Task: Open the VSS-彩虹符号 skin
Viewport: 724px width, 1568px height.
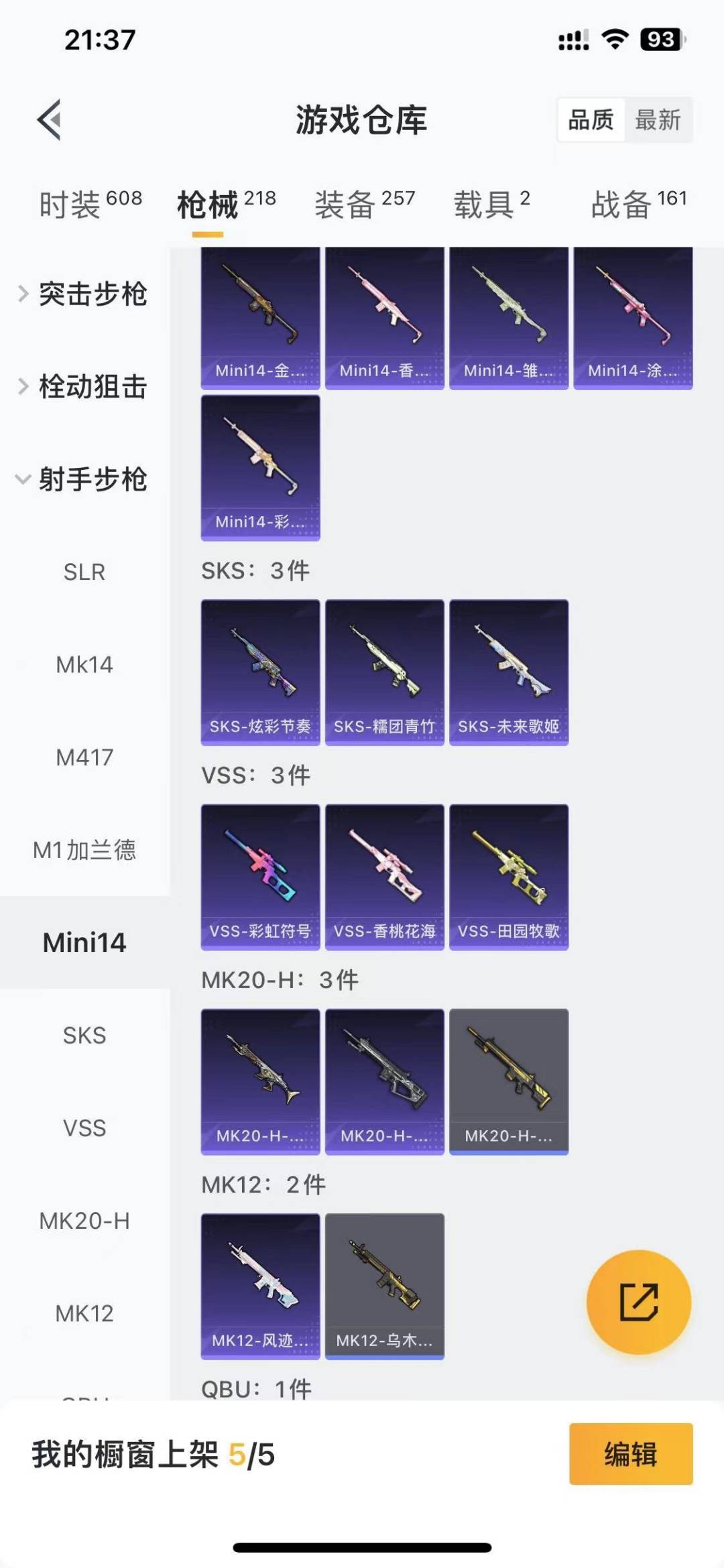Action: pyautogui.click(x=260, y=876)
